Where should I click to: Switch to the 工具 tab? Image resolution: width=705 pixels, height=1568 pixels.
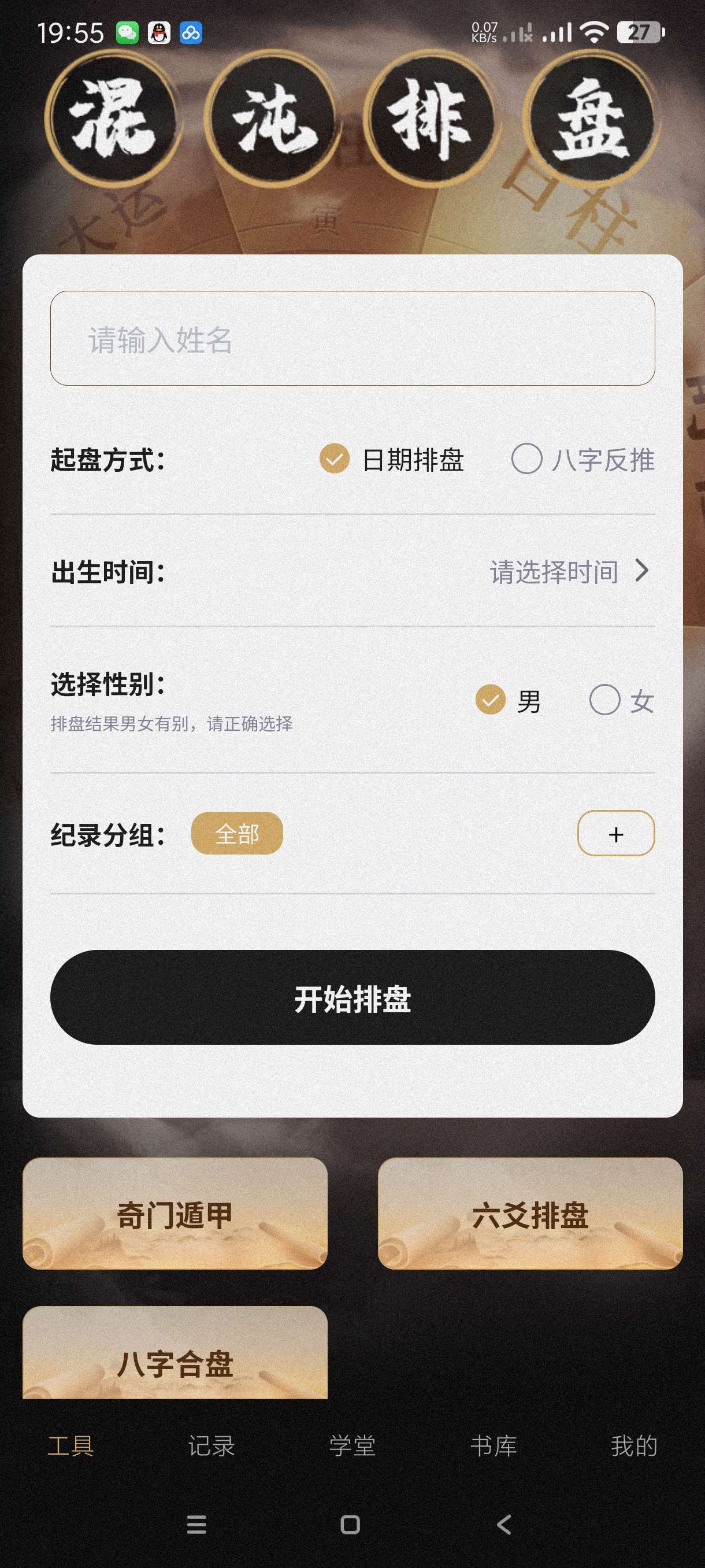[70, 1445]
